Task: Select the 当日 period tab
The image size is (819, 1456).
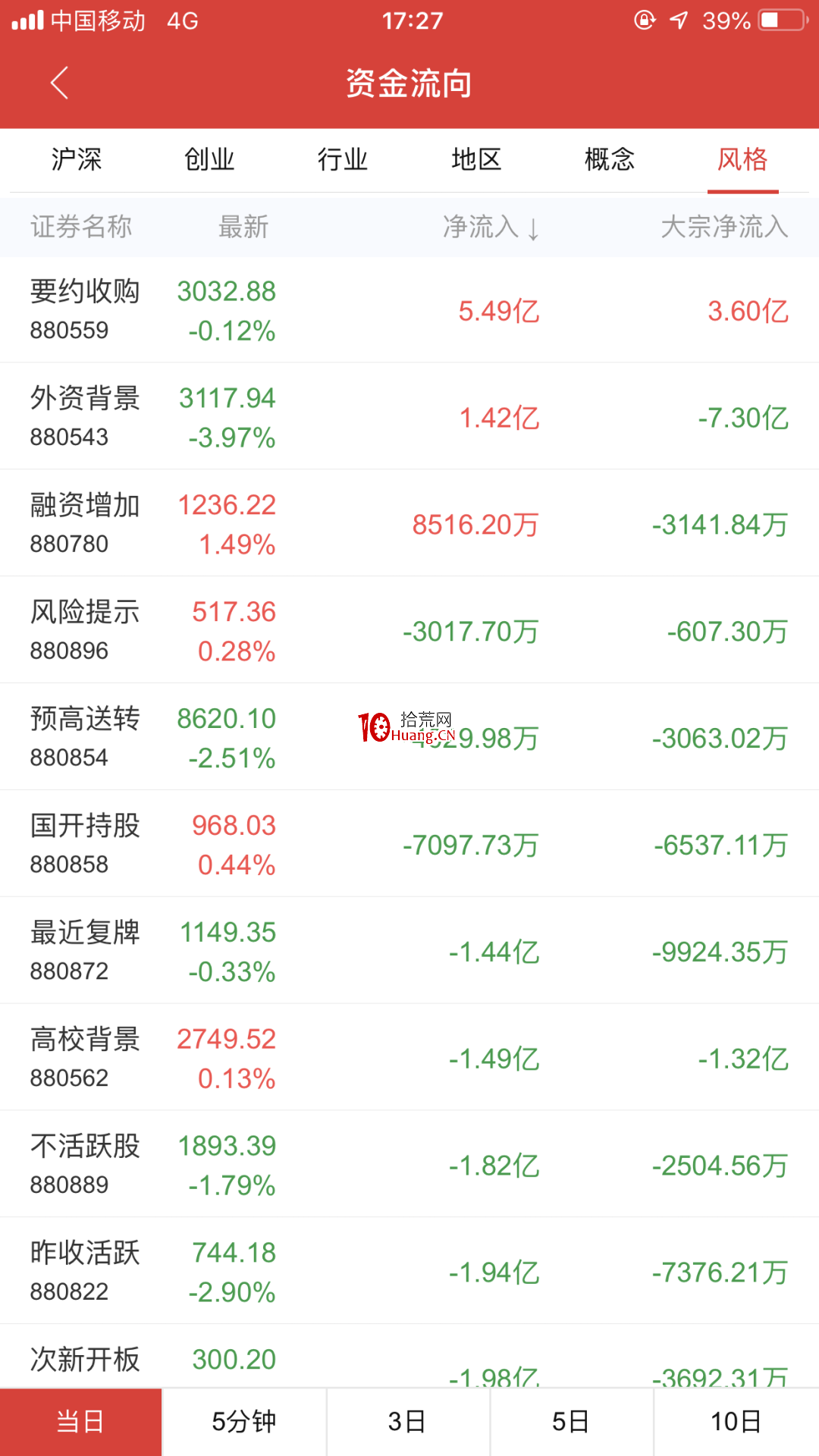Action: click(x=80, y=1422)
